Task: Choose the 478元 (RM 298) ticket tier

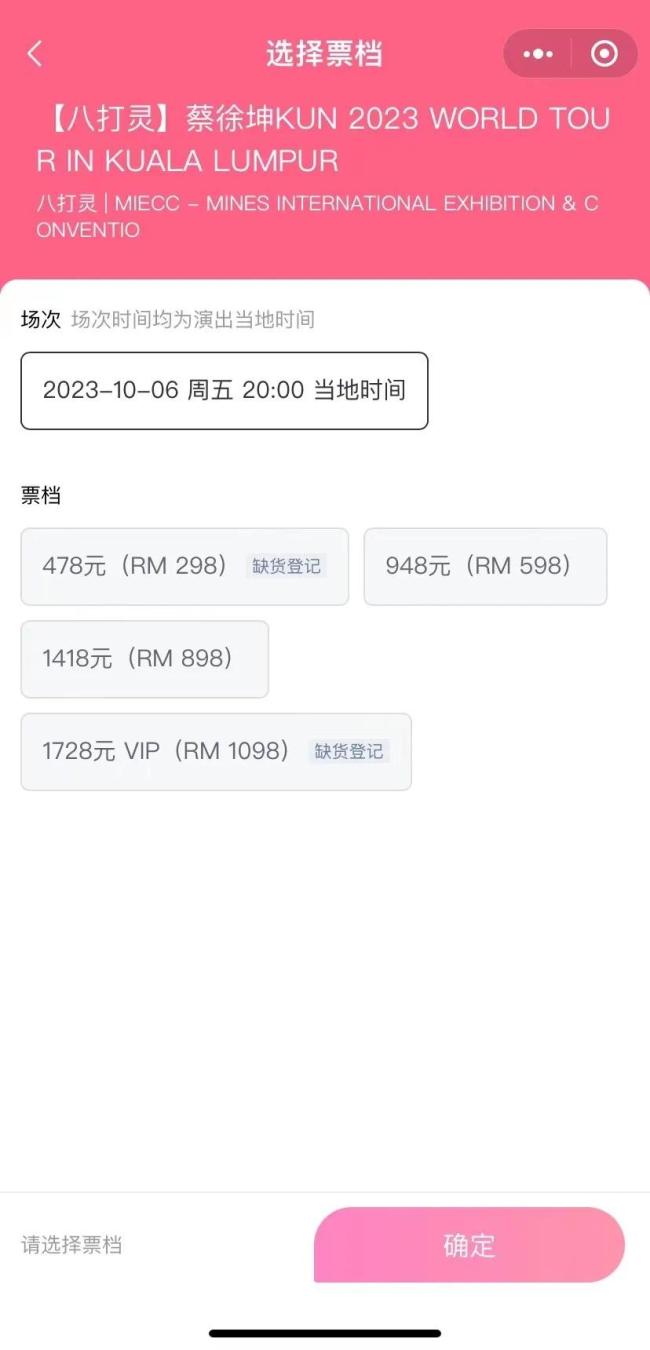Action: tap(184, 566)
